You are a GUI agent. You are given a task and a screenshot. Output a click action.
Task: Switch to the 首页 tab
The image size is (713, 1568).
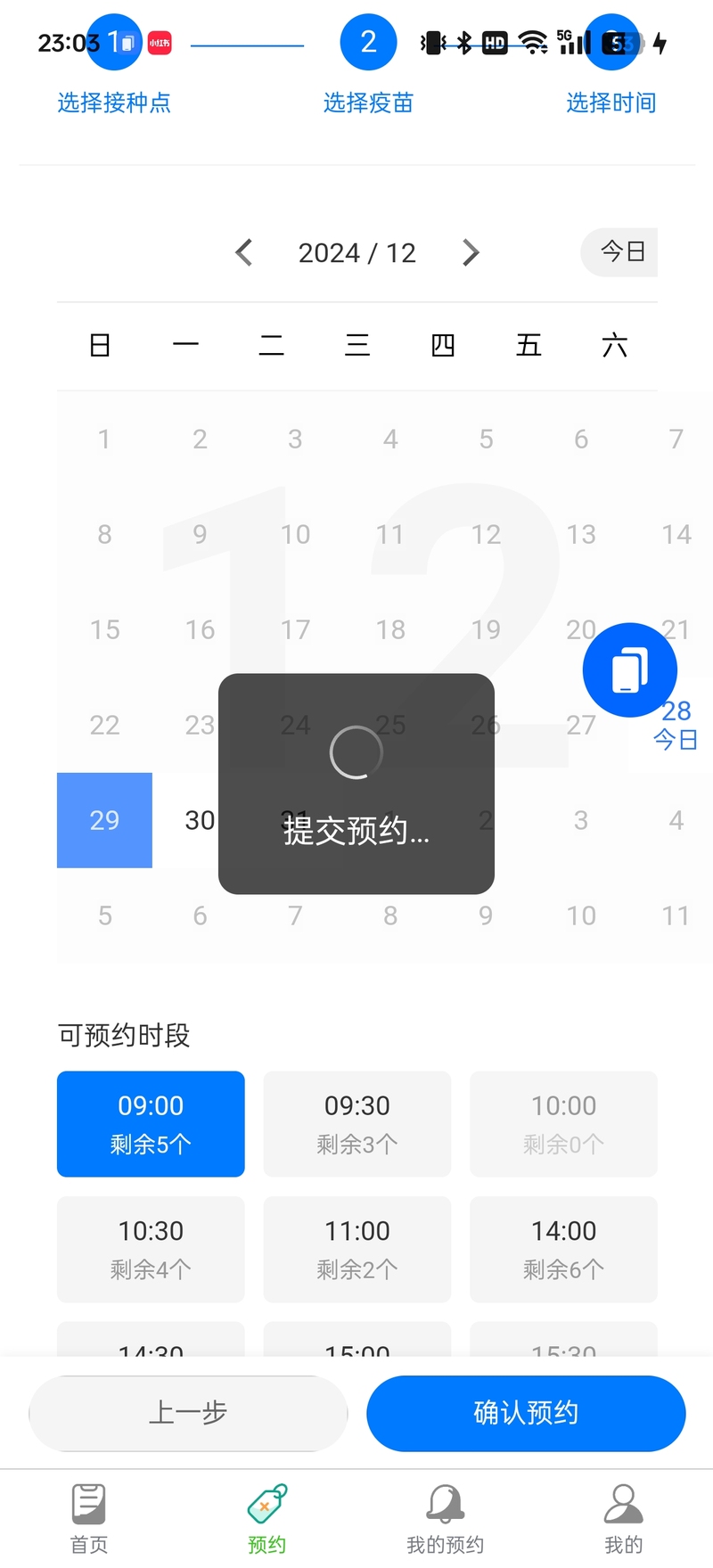pos(89,1518)
